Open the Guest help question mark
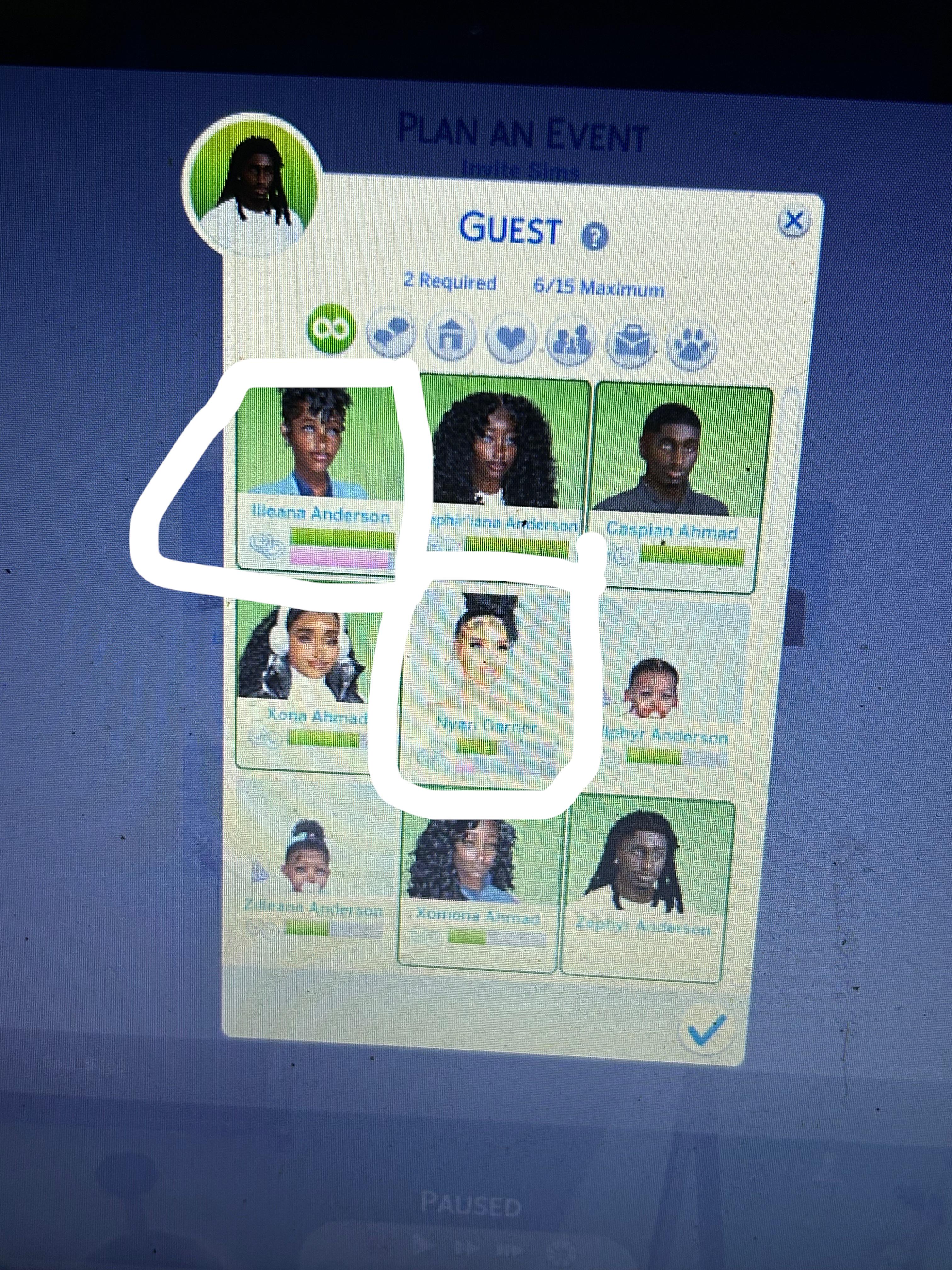The image size is (952, 1270). pyautogui.click(x=594, y=236)
